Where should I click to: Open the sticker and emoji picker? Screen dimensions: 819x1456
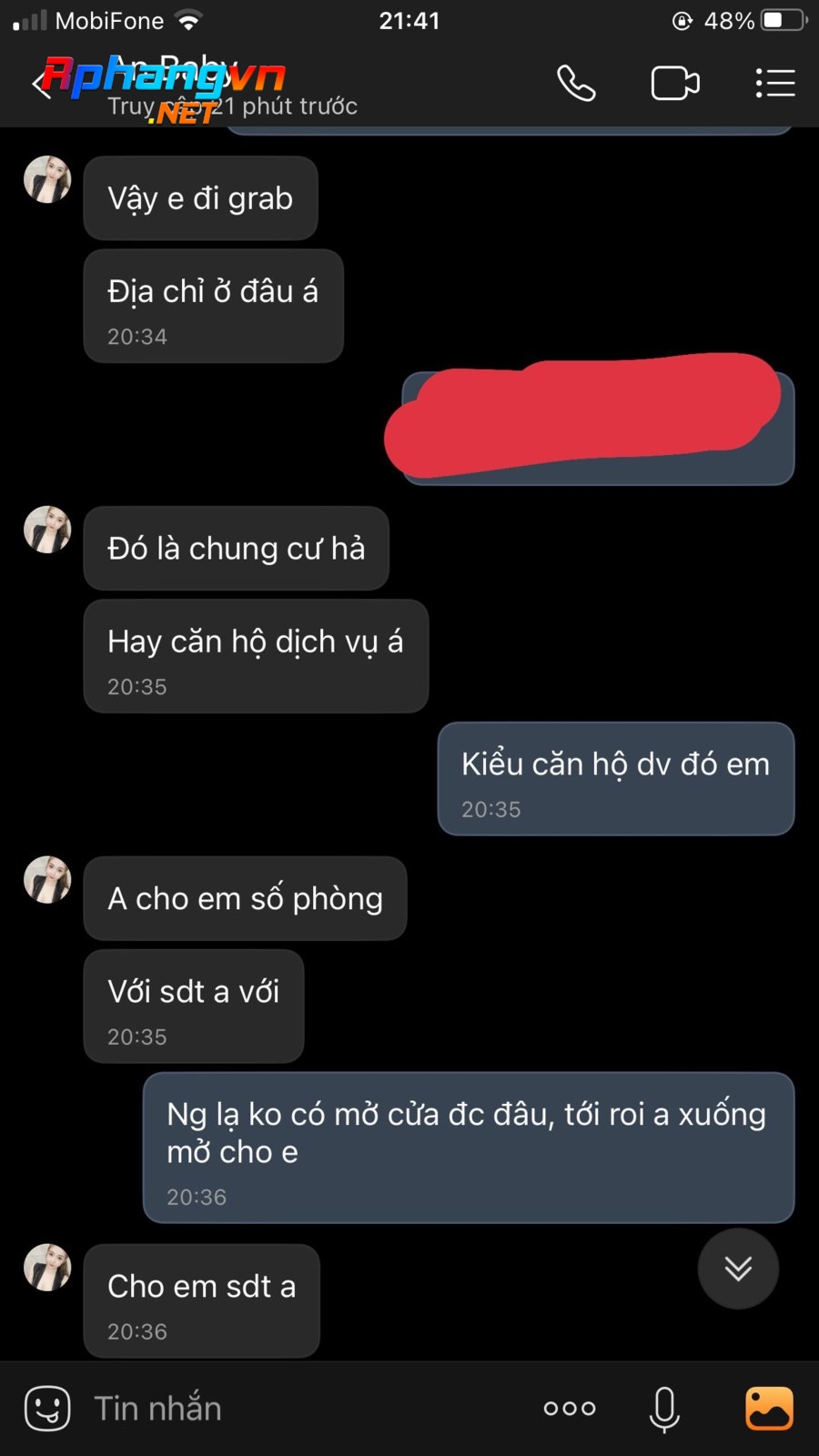pos(47,1409)
